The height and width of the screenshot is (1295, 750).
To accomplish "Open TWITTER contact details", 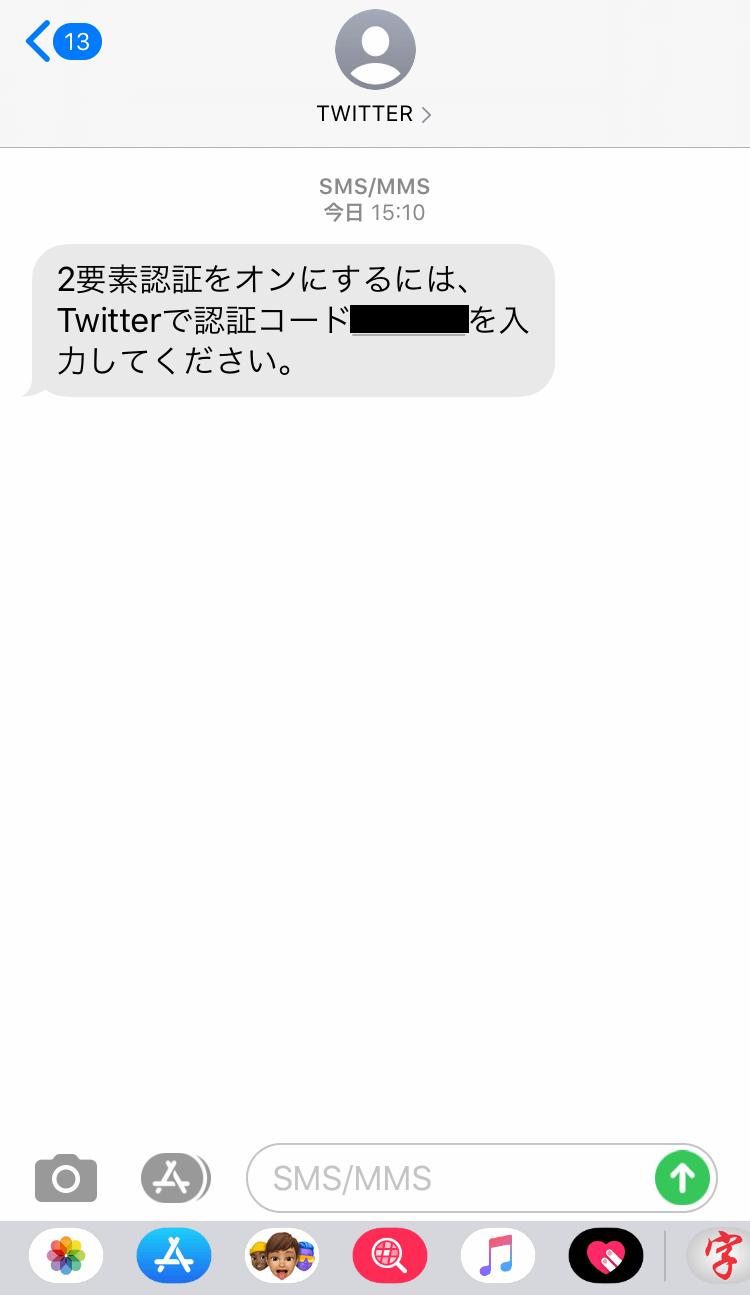I will pos(374,68).
